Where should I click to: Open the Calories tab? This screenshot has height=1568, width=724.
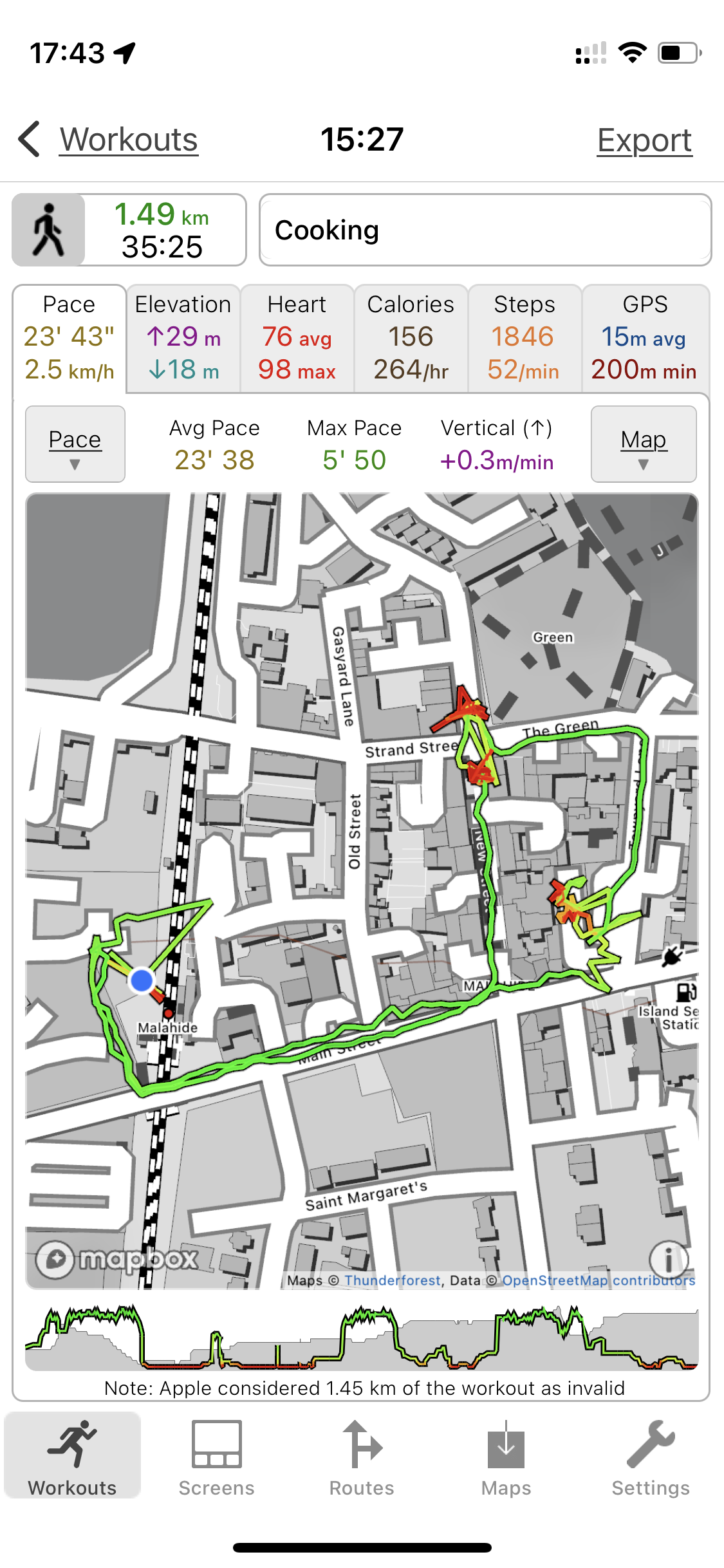tap(411, 338)
